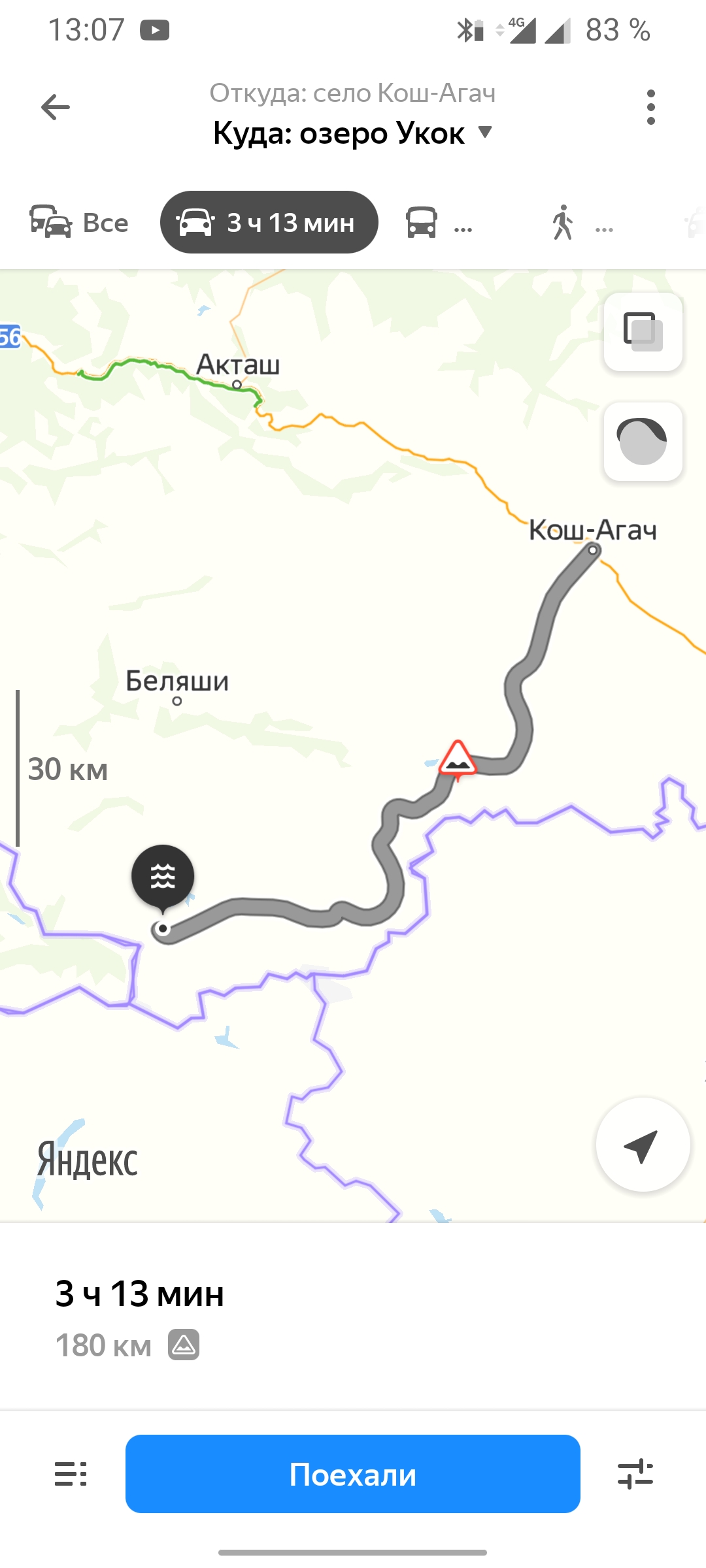Start the route with Поехали
Image resolution: width=706 pixels, height=1568 pixels.
point(353,1474)
